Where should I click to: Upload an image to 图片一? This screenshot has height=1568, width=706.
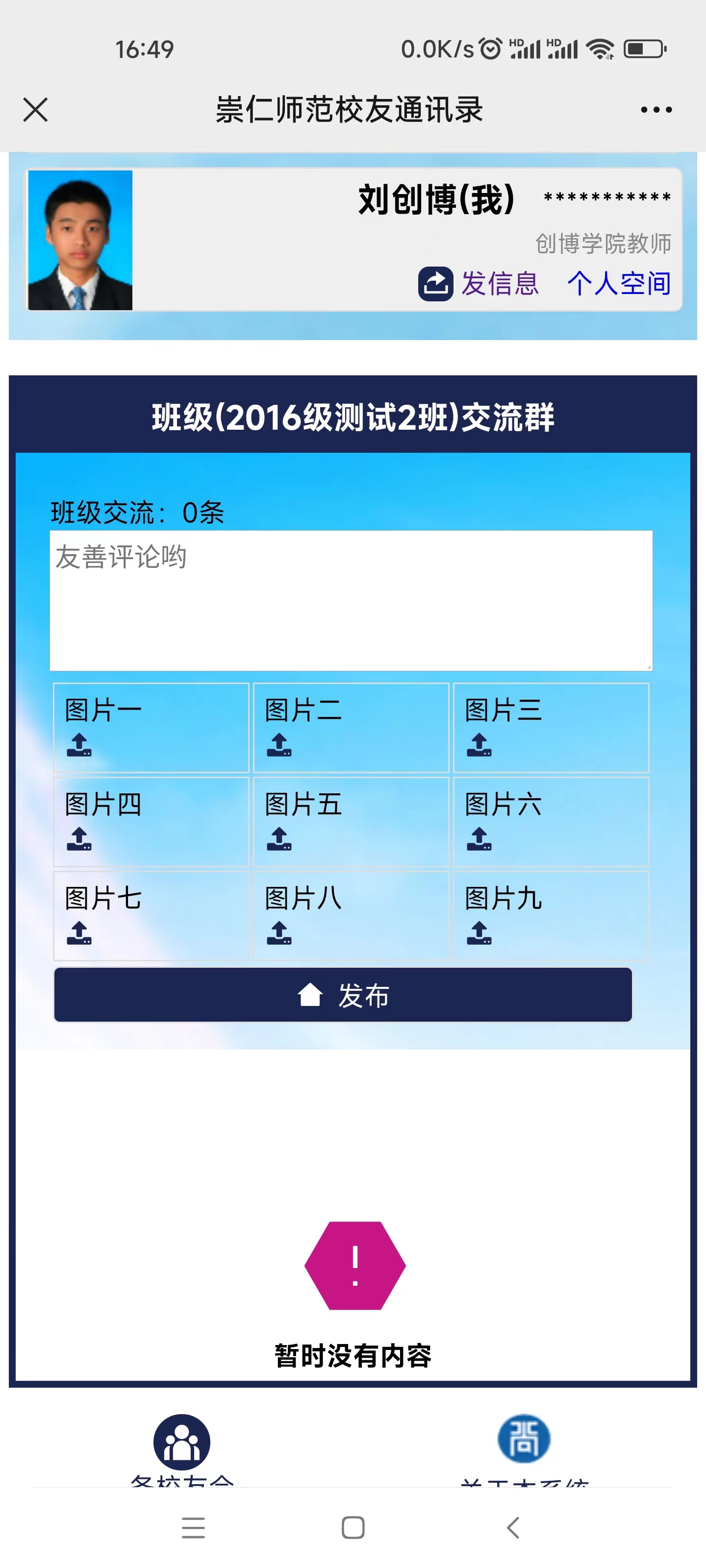point(79,744)
